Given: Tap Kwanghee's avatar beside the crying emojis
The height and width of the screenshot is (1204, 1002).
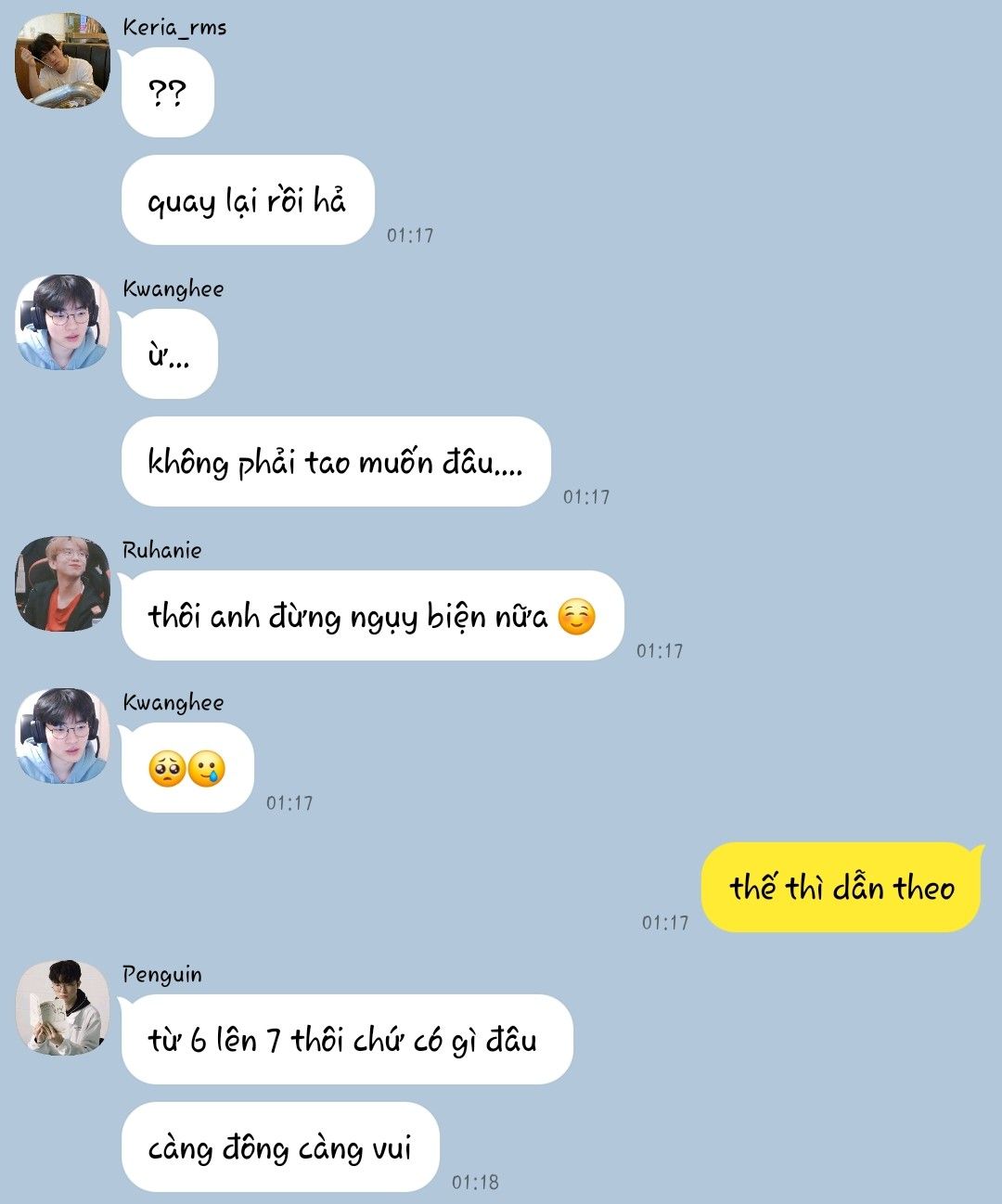Looking at the screenshot, I should tap(62, 736).
